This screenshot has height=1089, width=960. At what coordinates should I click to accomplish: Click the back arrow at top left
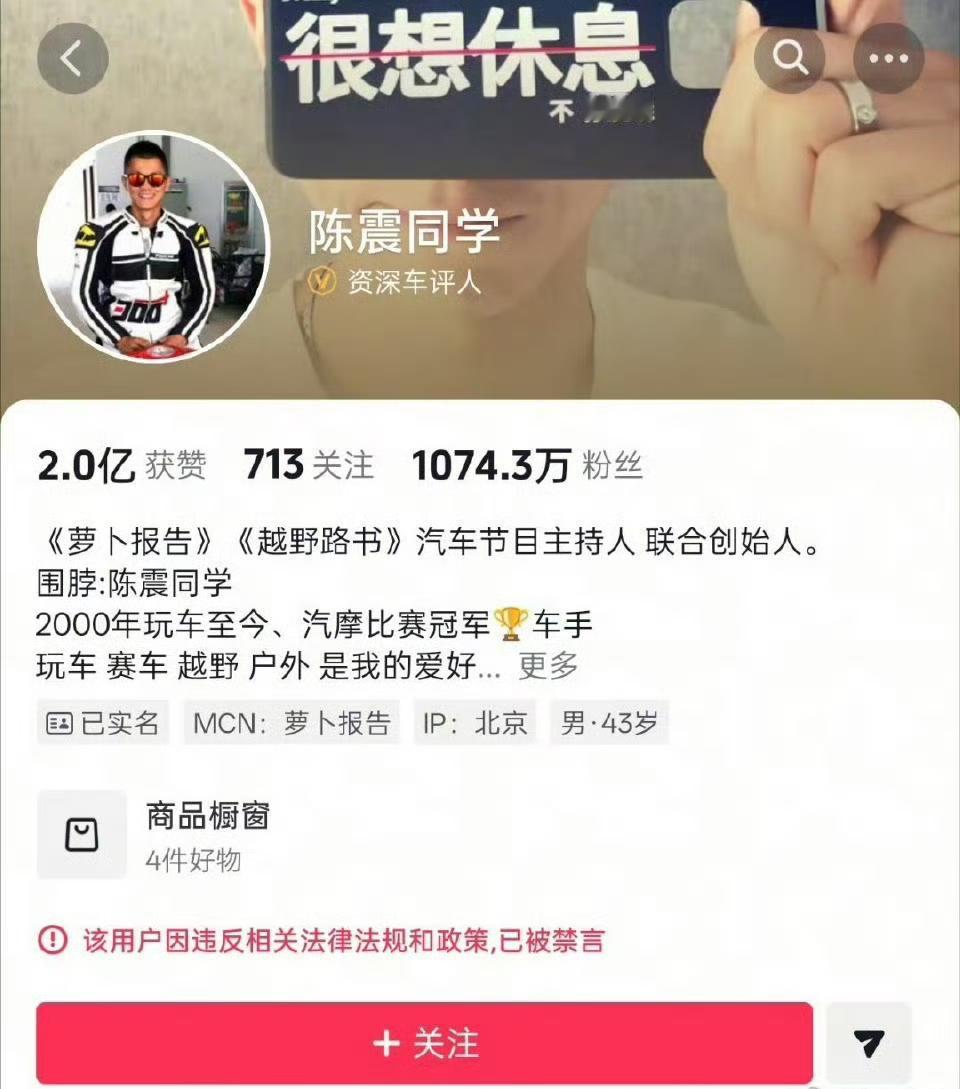(x=72, y=58)
